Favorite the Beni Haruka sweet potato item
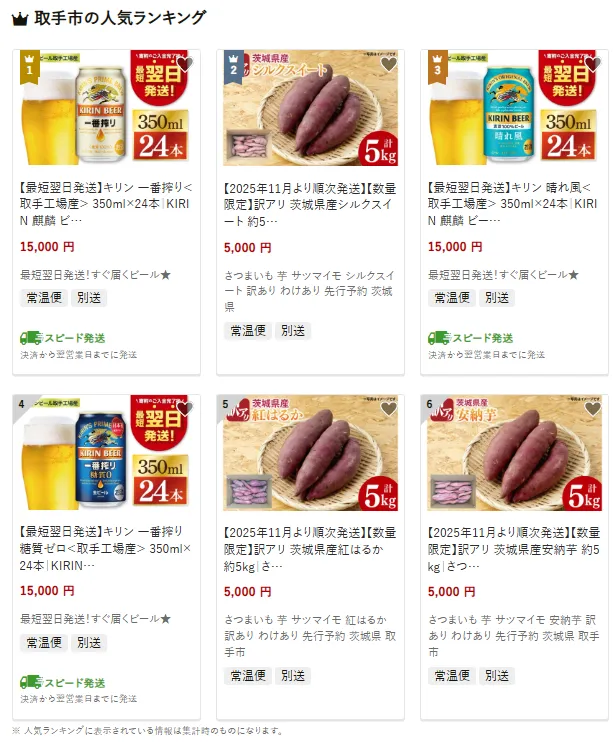 click(x=389, y=409)
